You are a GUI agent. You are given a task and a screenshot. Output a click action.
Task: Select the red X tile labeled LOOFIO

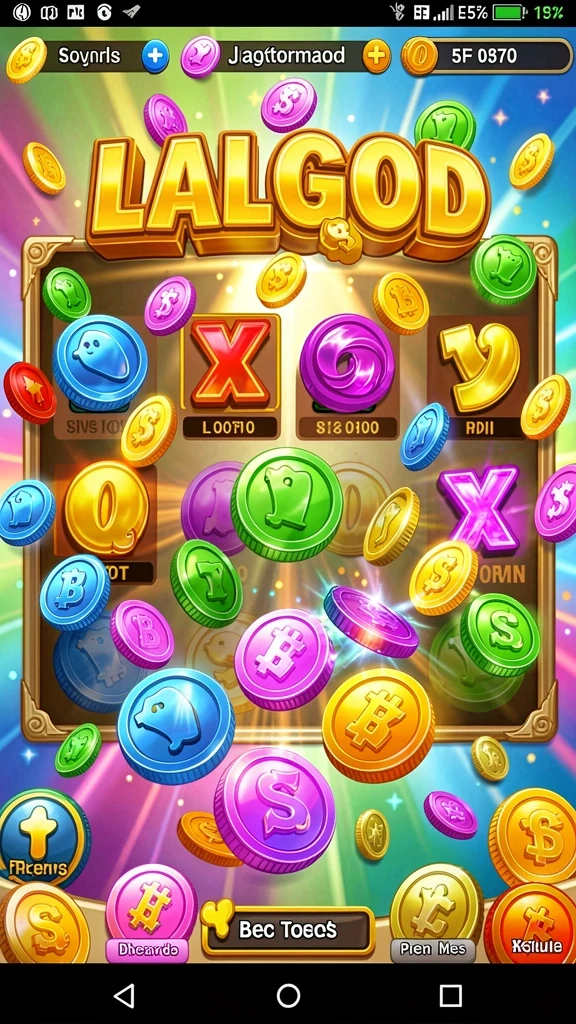tap(230, 377)
